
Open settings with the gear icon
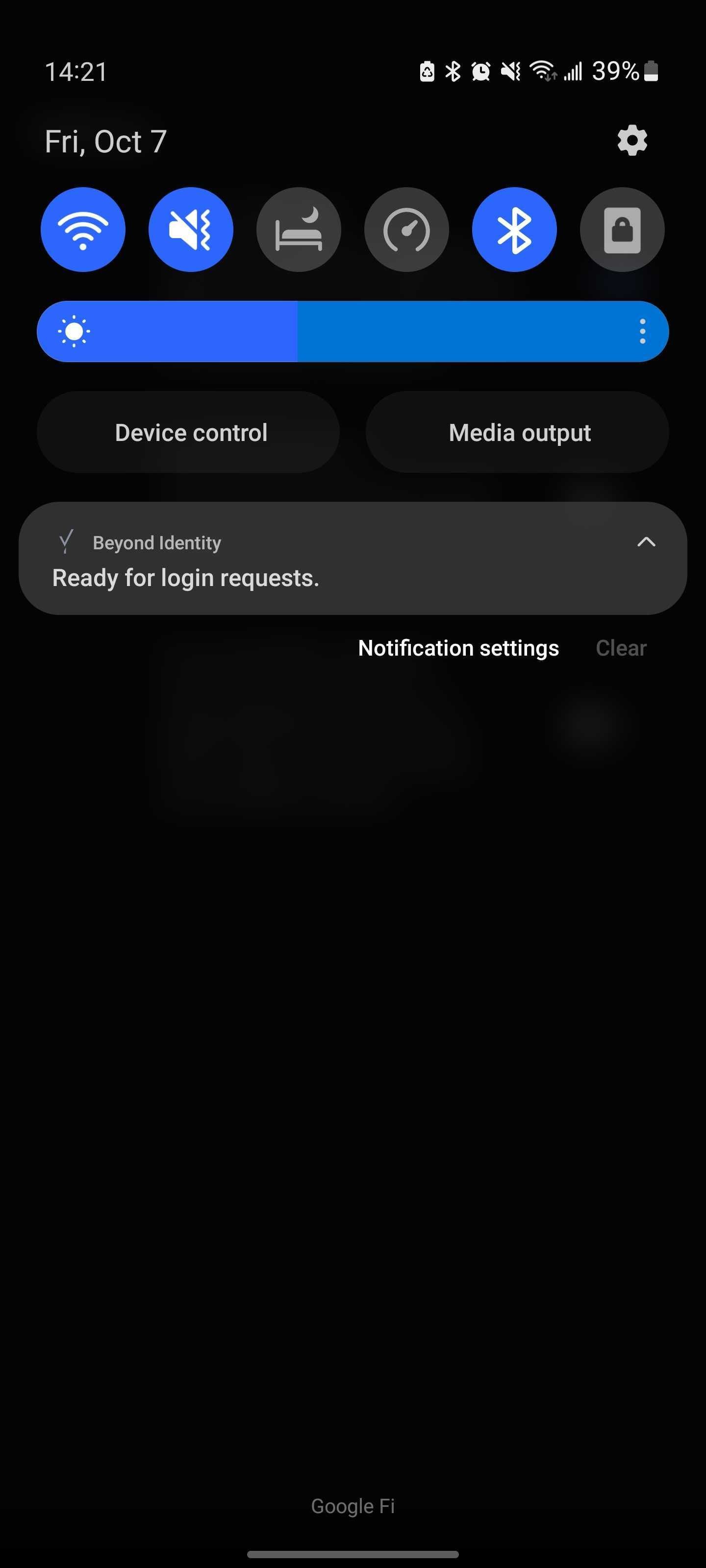(x=631, y=141)
